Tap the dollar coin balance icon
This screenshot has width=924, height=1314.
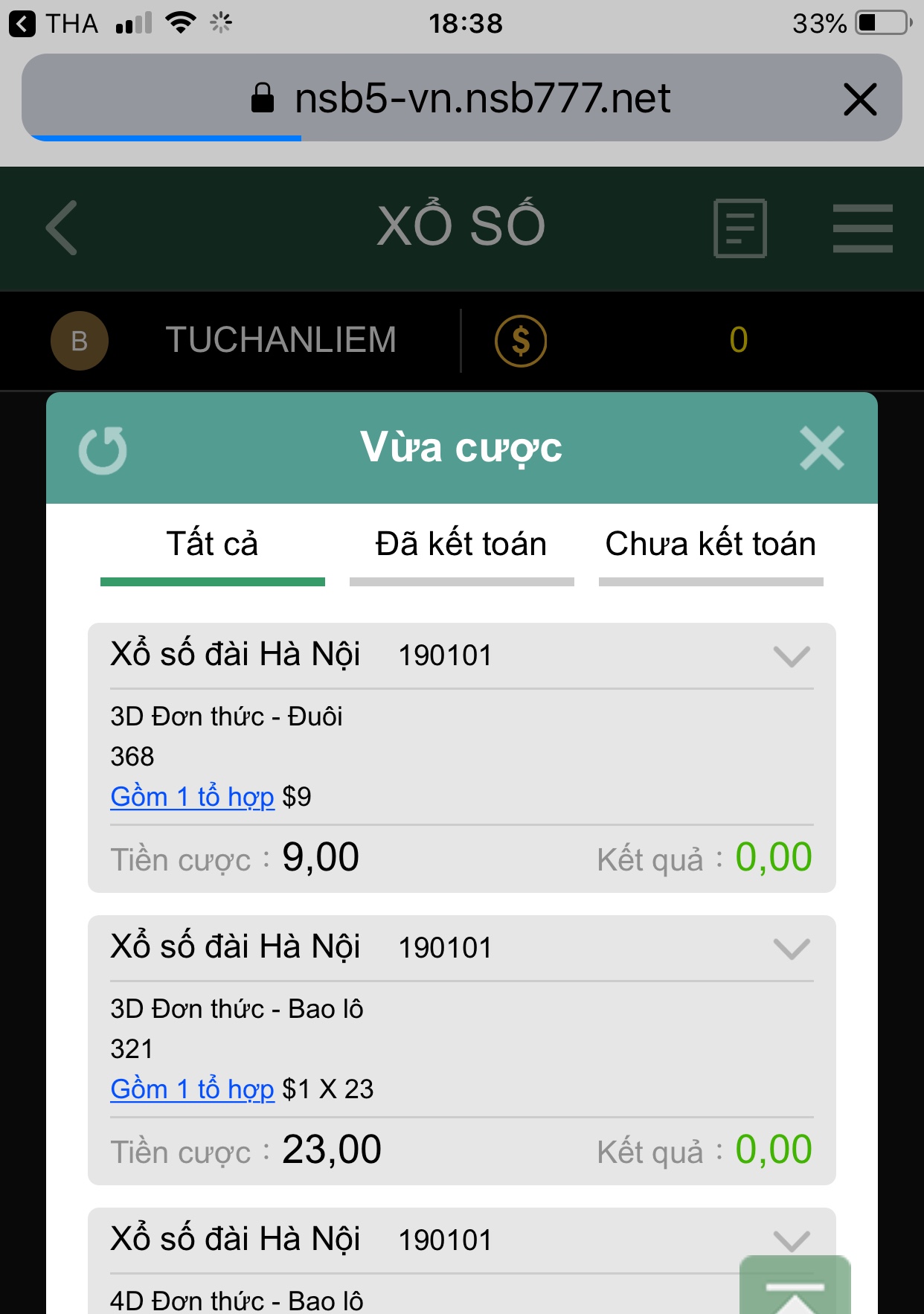tap(521, 341)
